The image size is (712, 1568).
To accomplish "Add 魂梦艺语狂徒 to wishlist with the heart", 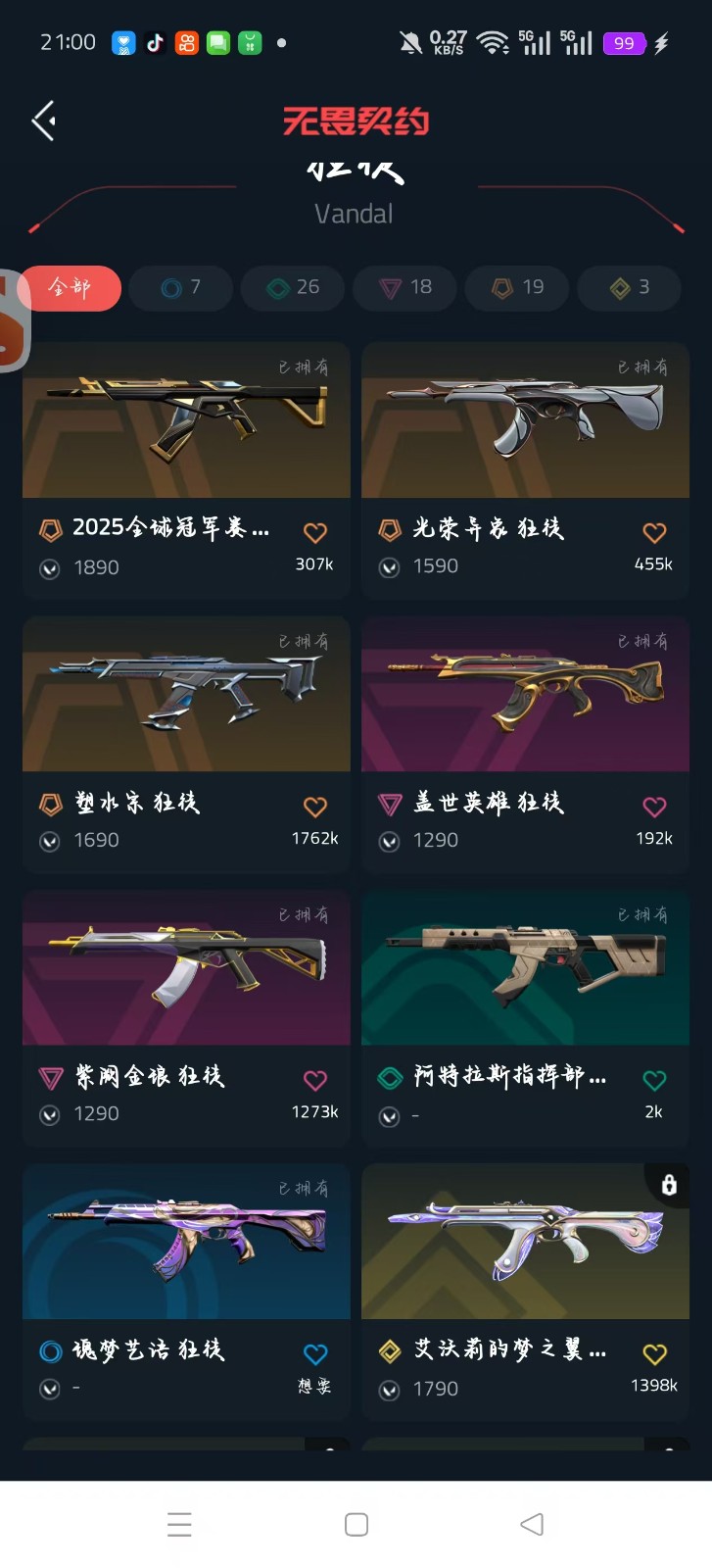I will point(314,1354).
